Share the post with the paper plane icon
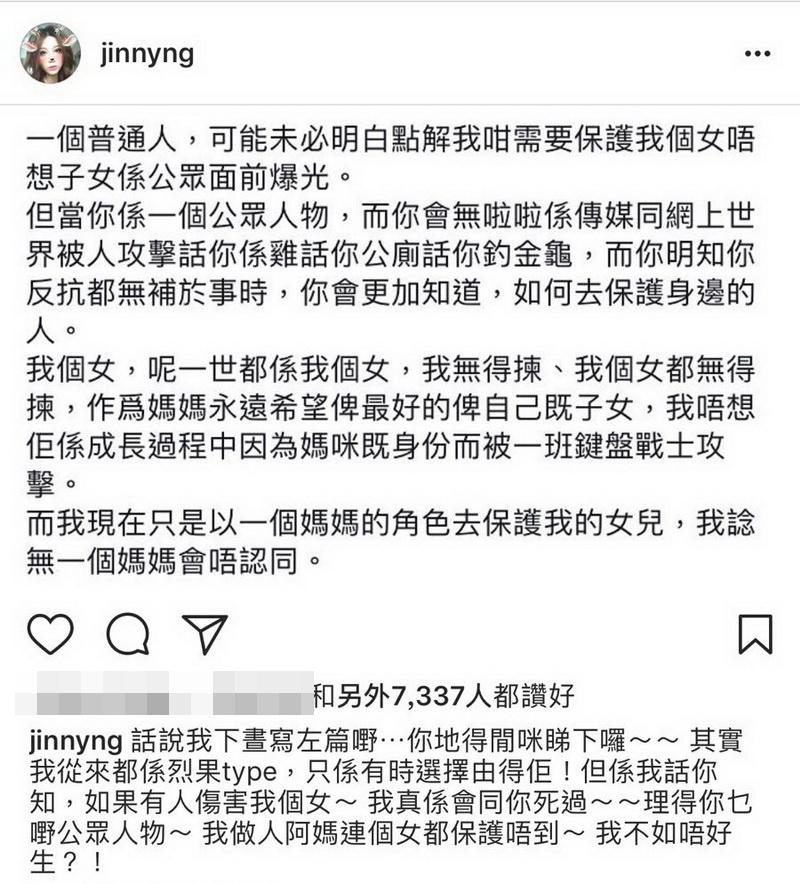The height and width of the screenshot is (884, 800). click(204, 634)
